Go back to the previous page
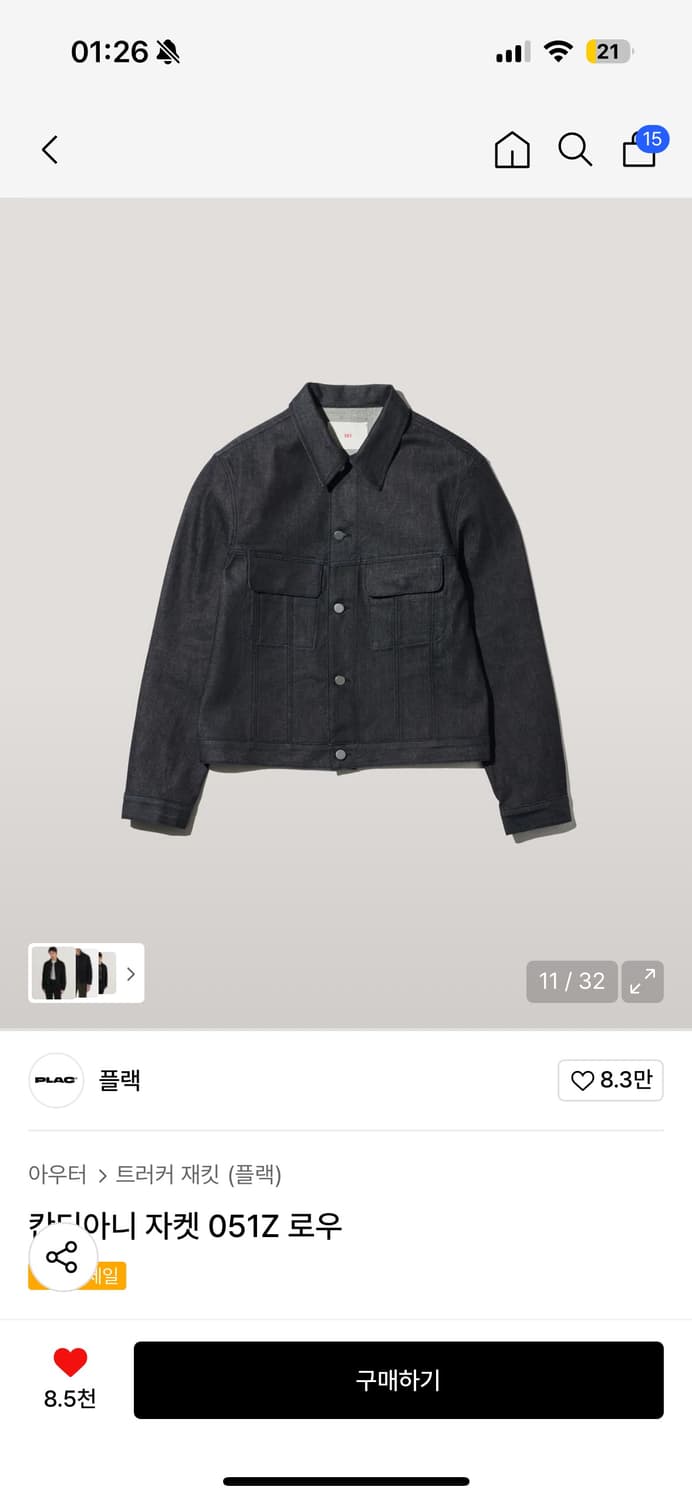The height and width of the screenshot is (1500, 692). tap(50, 150)
